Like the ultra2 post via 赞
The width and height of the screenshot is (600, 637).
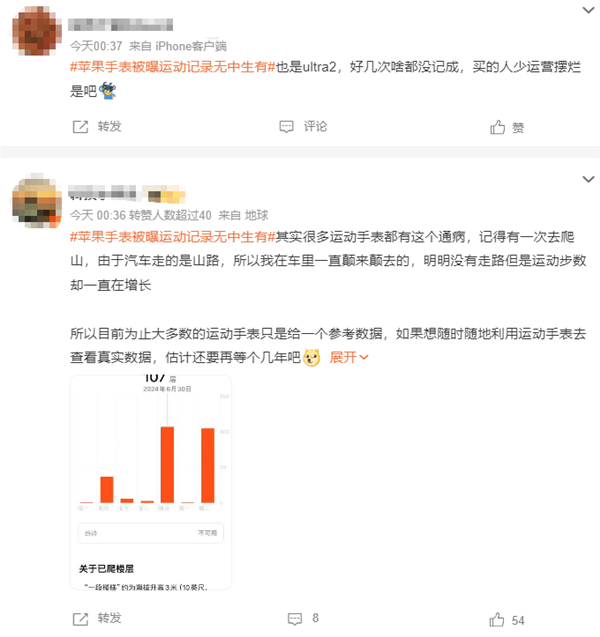pyautogui.click(x=507, y=127)
